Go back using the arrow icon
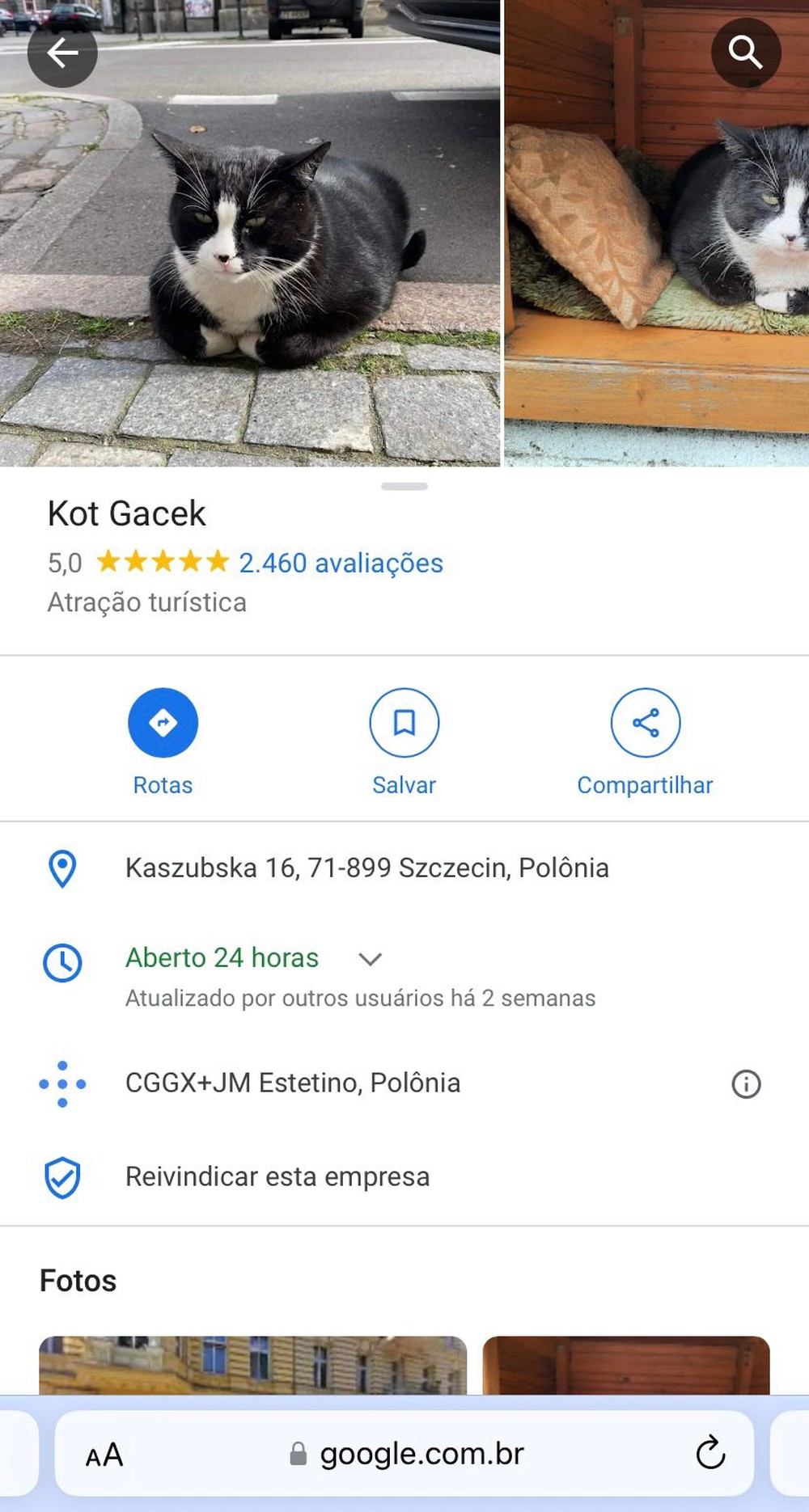Screen dimensions: 809x1512 point(62,53)
